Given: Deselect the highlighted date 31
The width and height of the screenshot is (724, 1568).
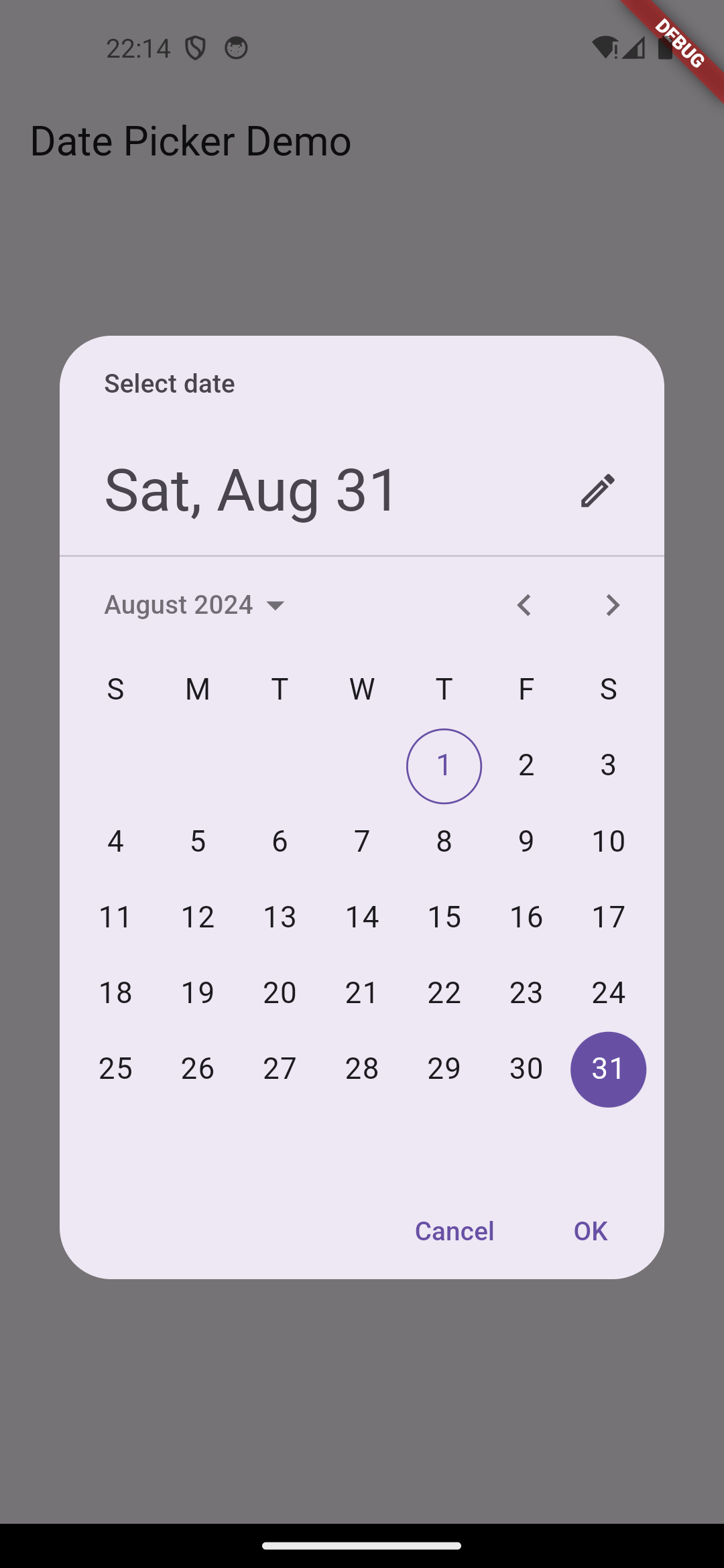Looking at the screenshot, I should [608, 1069].
